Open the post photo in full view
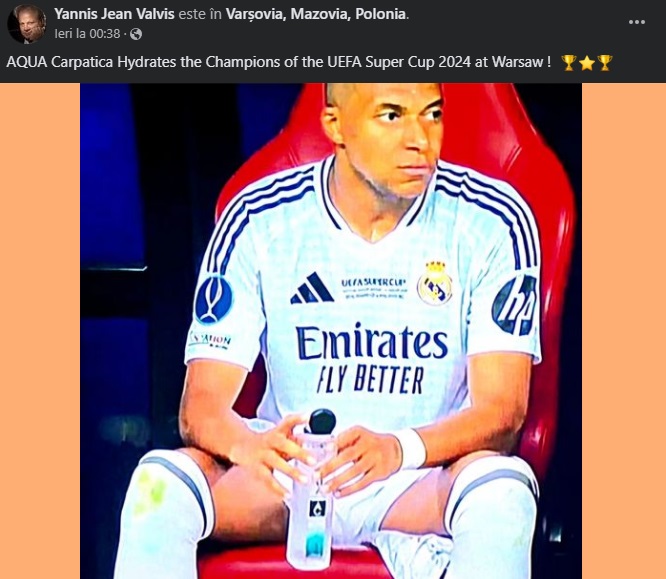This screenshot has height=579, width=666. coord(331,330)
